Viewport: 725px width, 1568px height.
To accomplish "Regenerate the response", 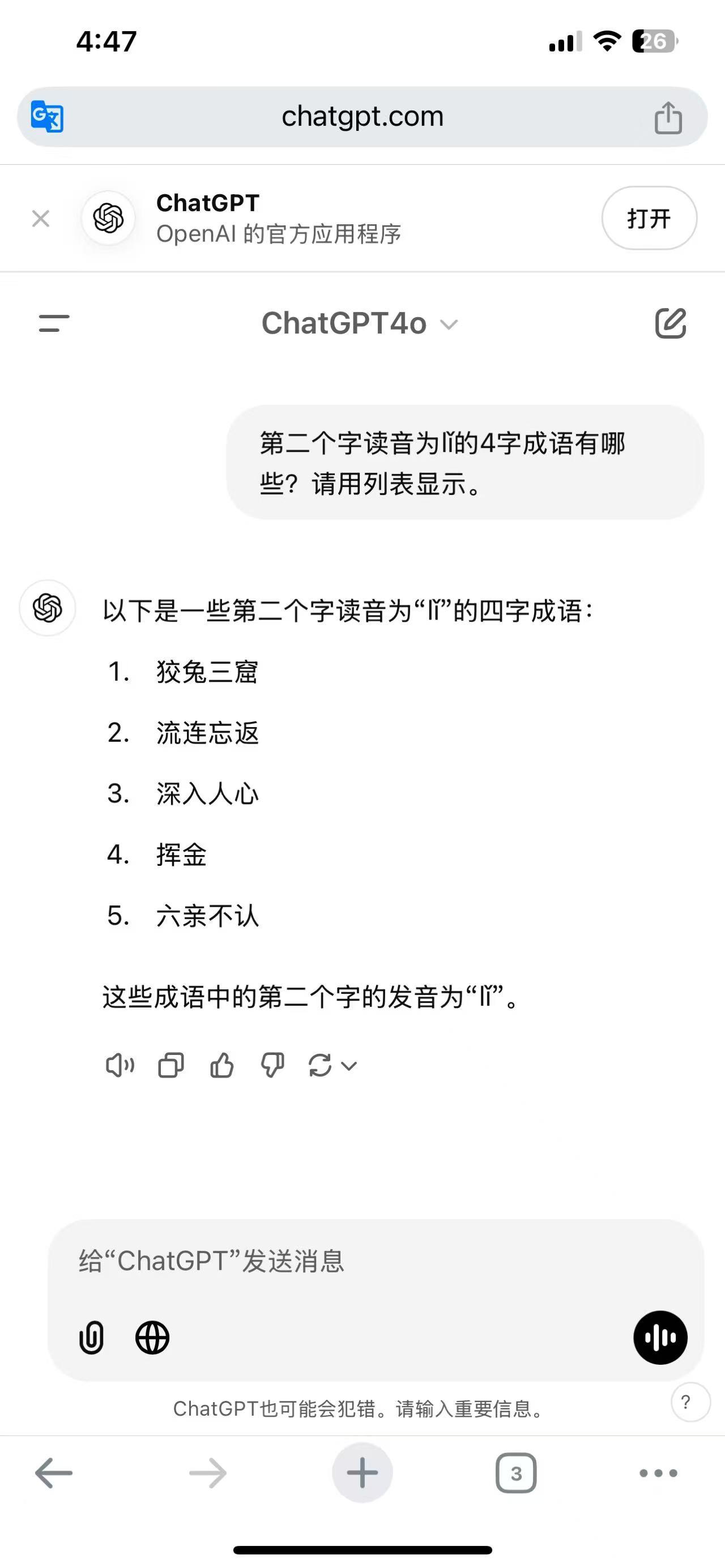I will coord(332,1065).
